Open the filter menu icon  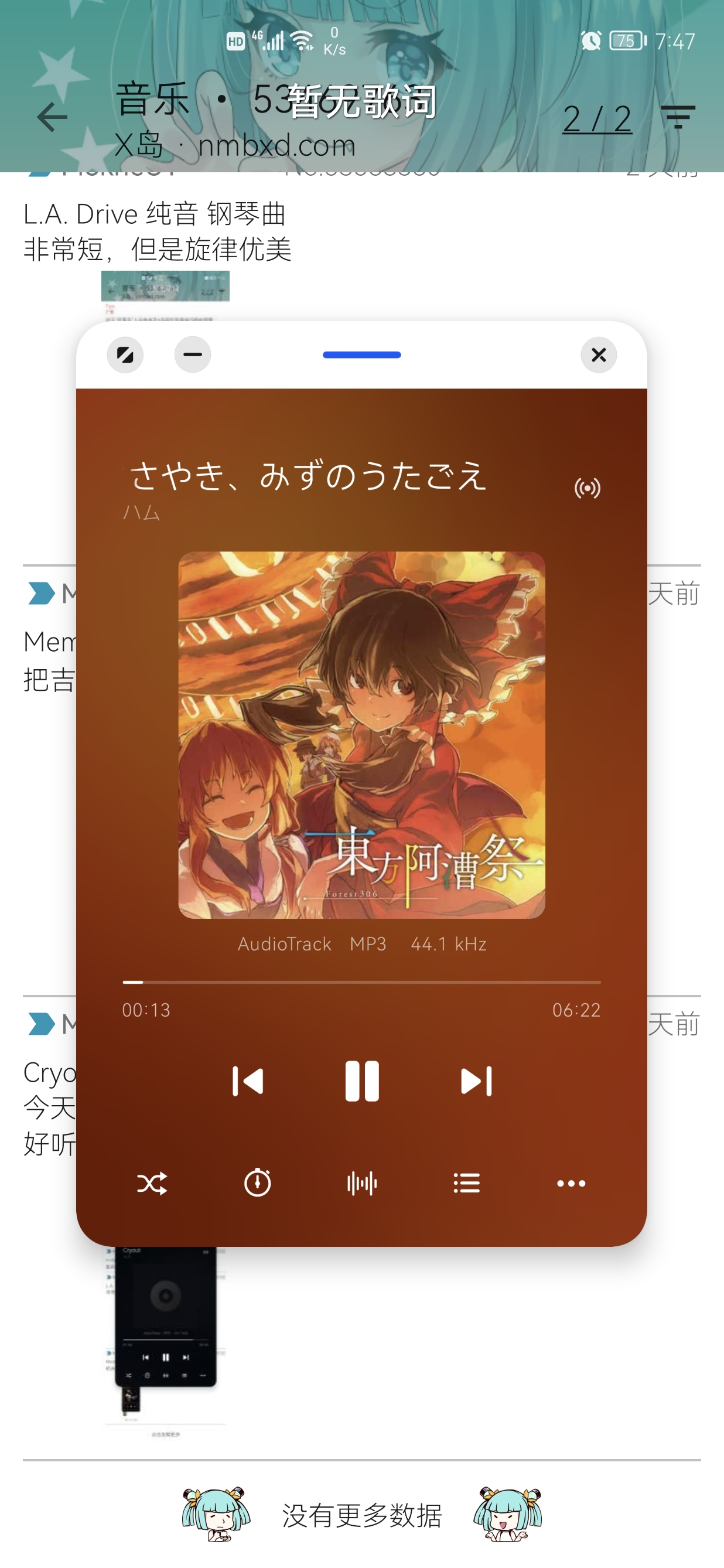click(678, 117)
